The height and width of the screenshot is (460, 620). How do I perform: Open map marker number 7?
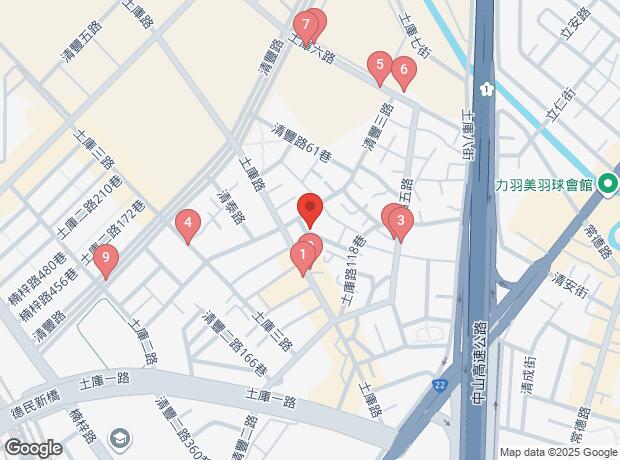(305, 28)
